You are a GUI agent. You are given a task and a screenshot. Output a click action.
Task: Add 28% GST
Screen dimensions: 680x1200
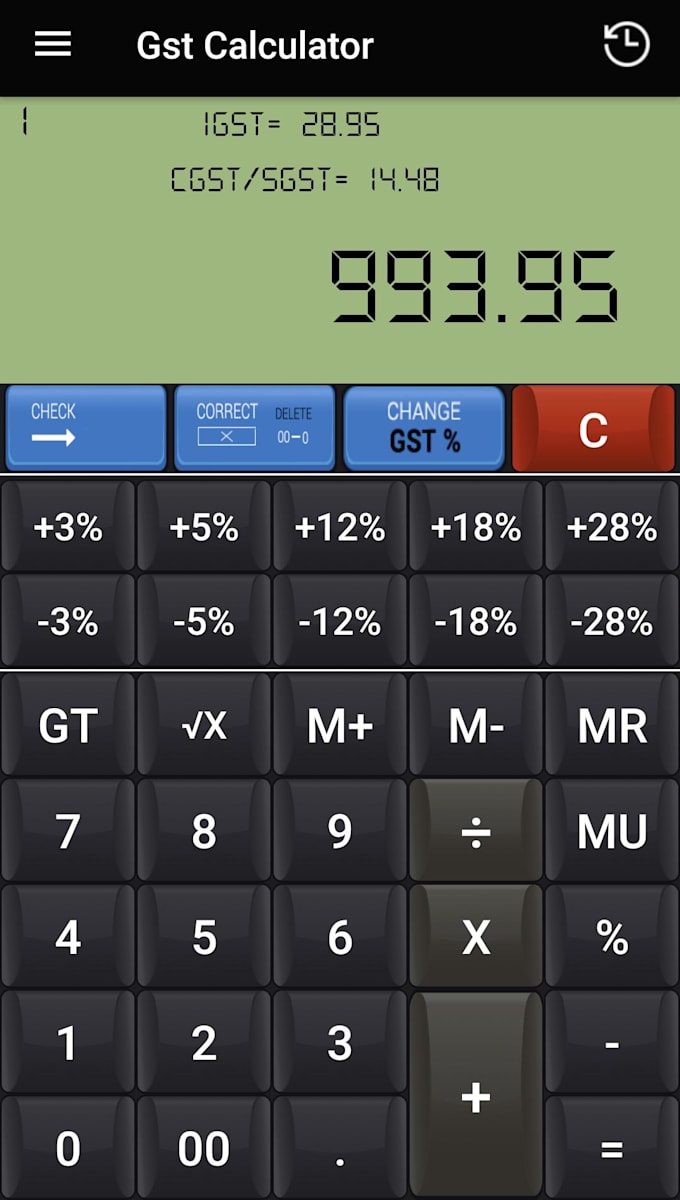coord(612,527)
